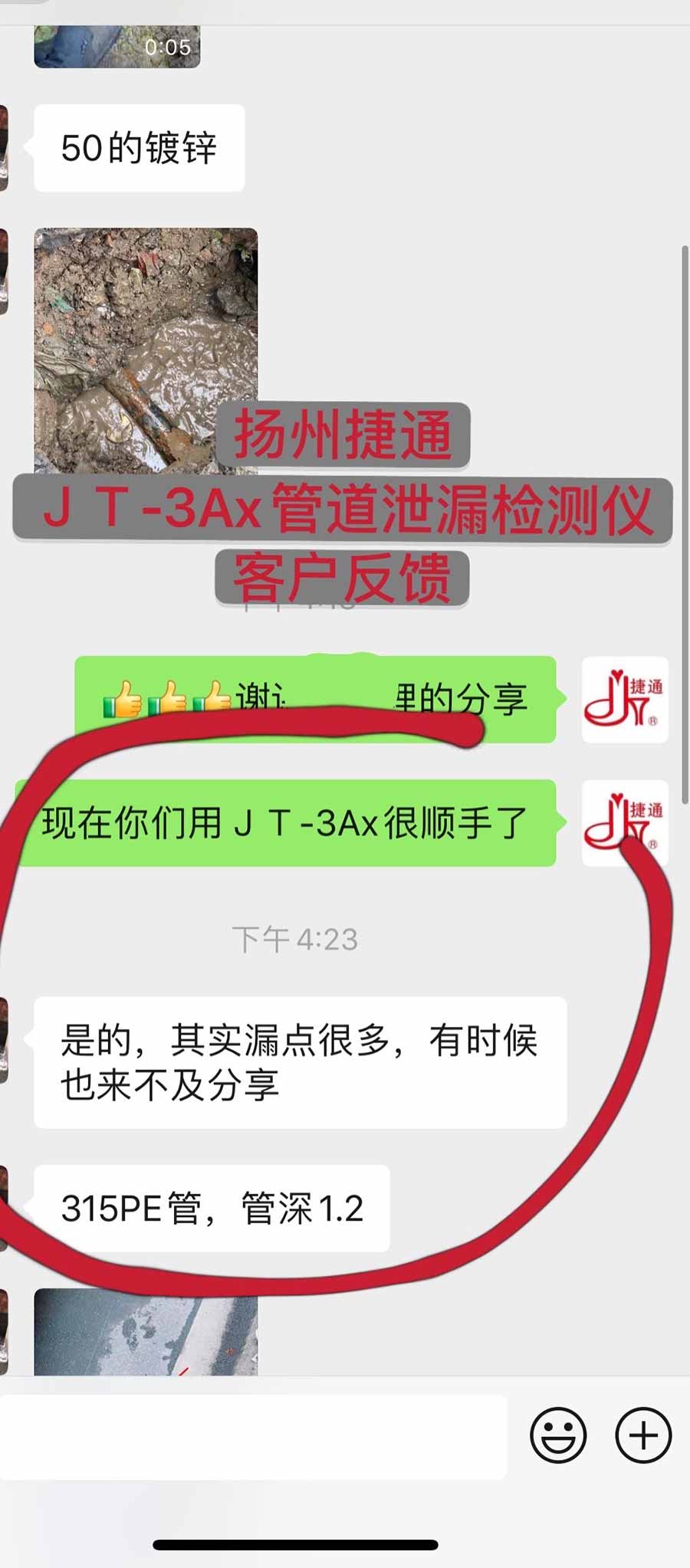Open the plus attachments menu
This screenshot has height=1568, width=690.
[x=643, y=1435]
